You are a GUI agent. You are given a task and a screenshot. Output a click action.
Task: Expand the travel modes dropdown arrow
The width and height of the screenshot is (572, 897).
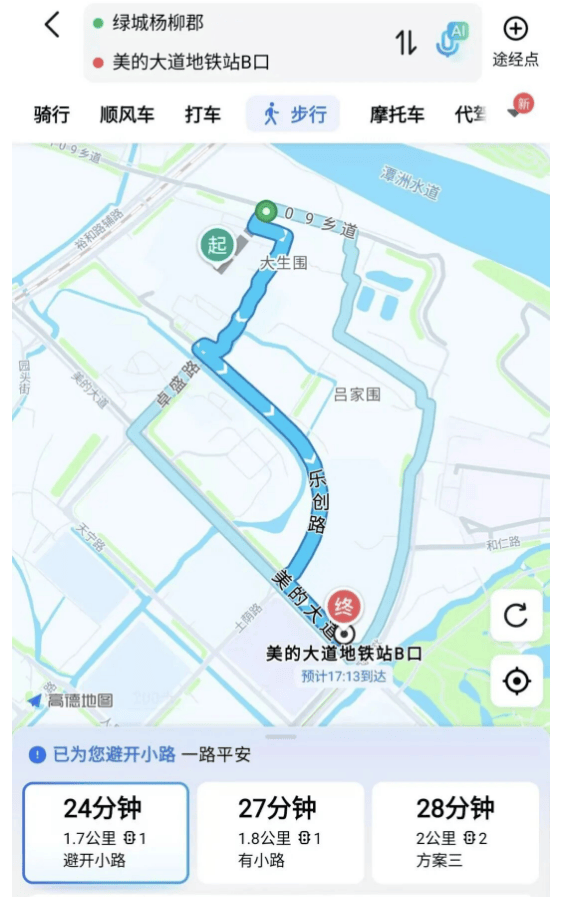[x=514, y=113]
